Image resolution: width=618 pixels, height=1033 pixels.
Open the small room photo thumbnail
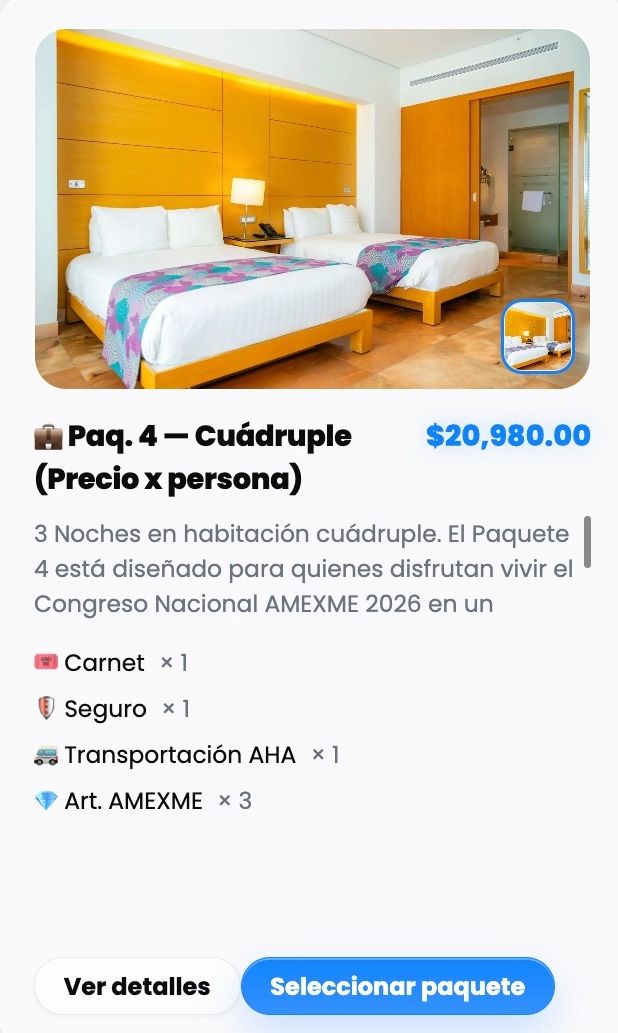click(x=538, y=337)
